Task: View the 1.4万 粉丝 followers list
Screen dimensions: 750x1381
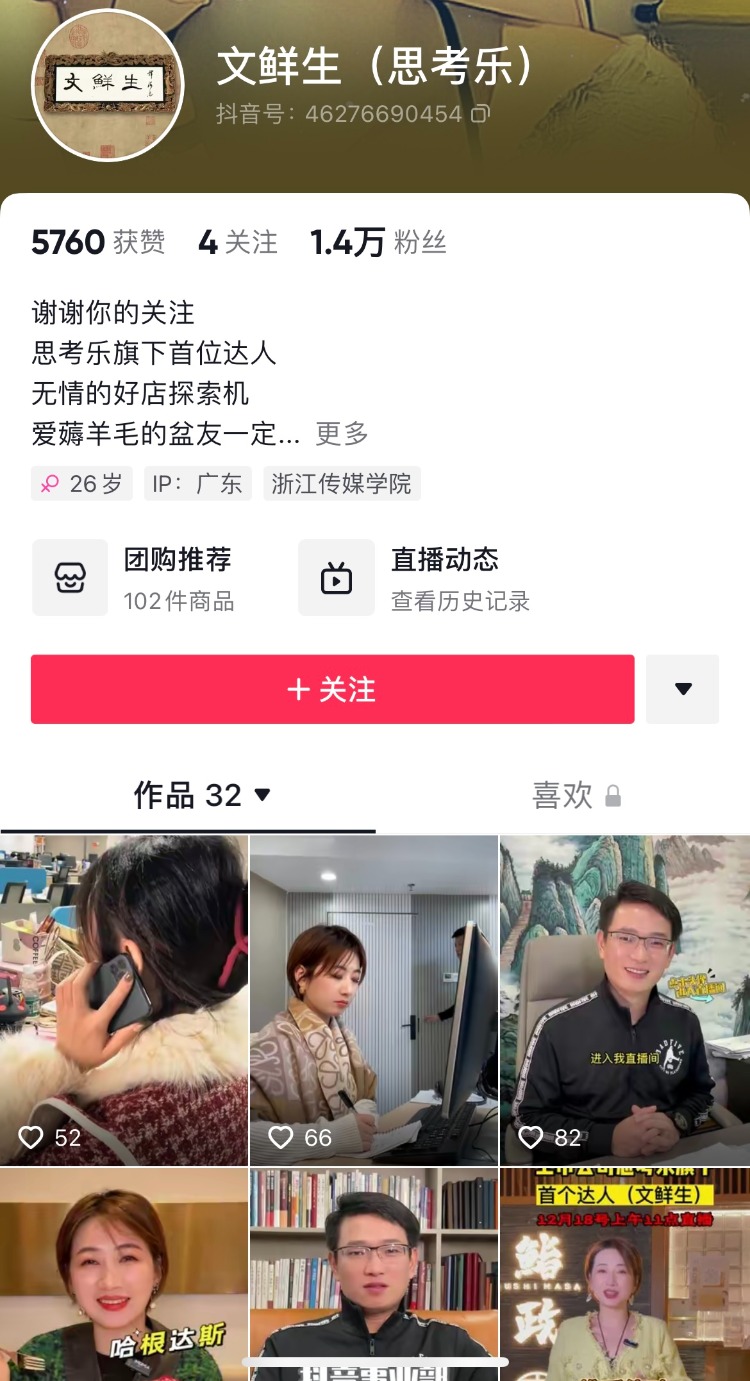Action: (378, 242)
